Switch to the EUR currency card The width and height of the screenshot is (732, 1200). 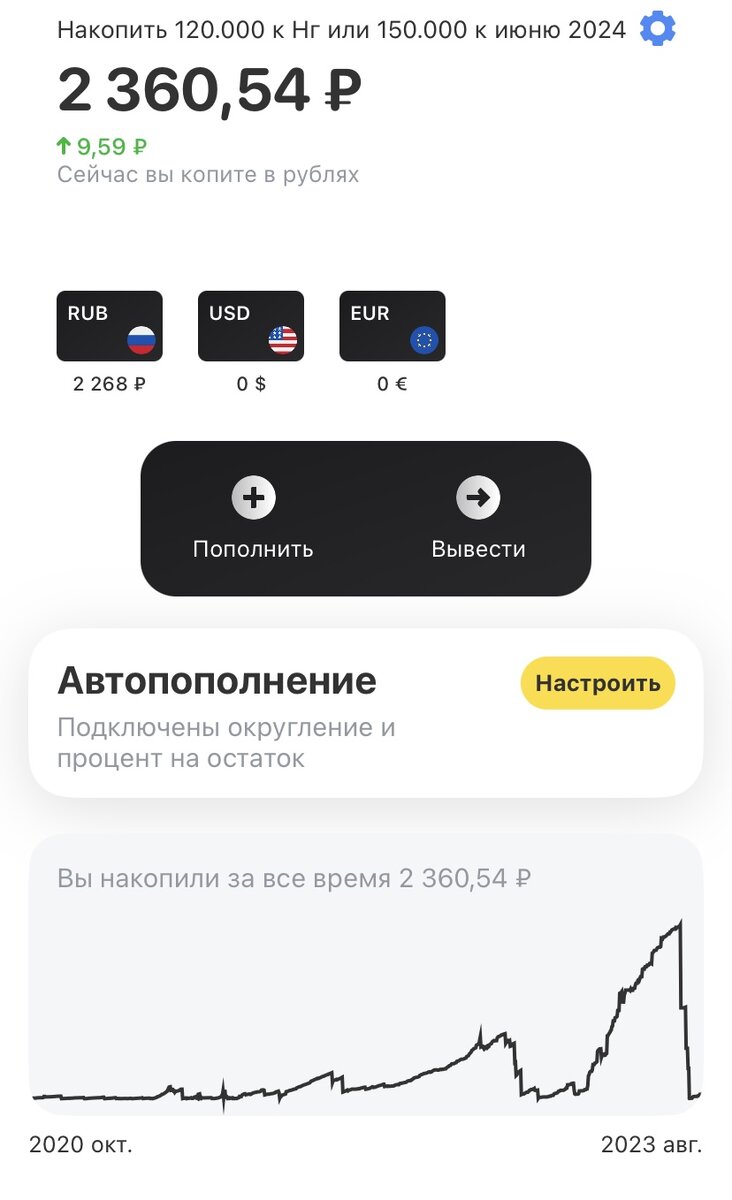(x=392, y=326)
